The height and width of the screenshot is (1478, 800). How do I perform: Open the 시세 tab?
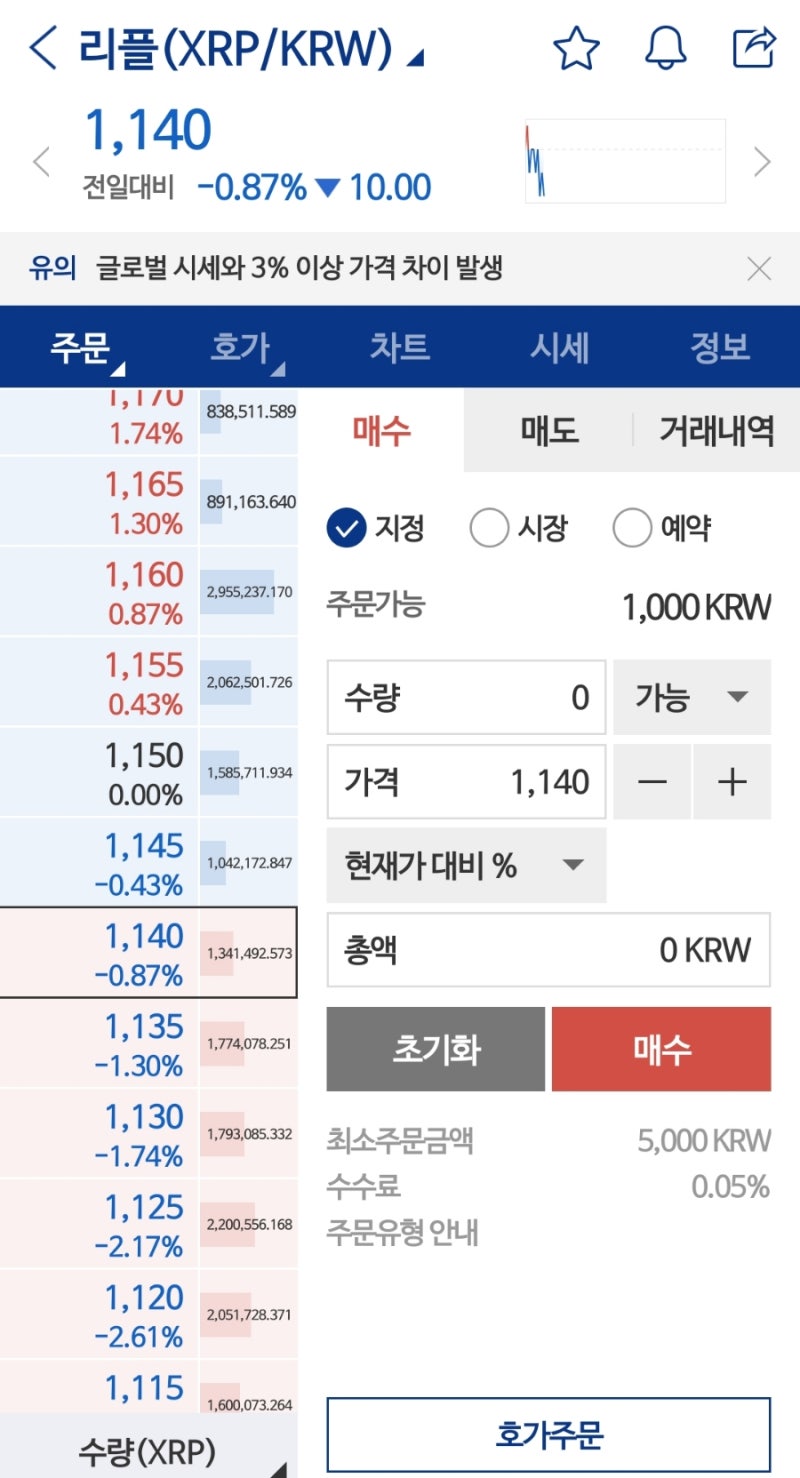coord(560,347)
